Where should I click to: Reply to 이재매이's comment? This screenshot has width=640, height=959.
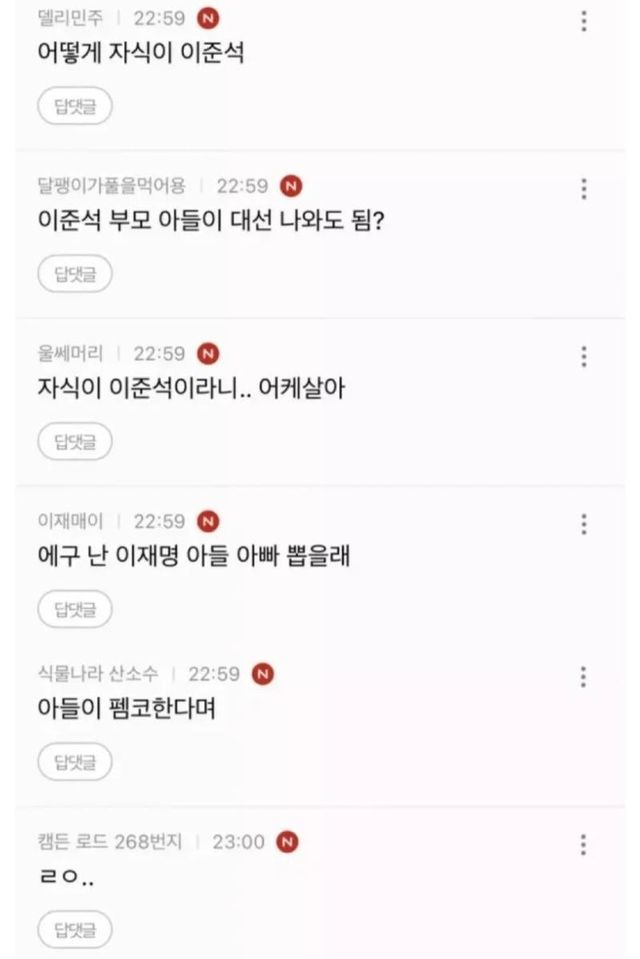point(75,607)
